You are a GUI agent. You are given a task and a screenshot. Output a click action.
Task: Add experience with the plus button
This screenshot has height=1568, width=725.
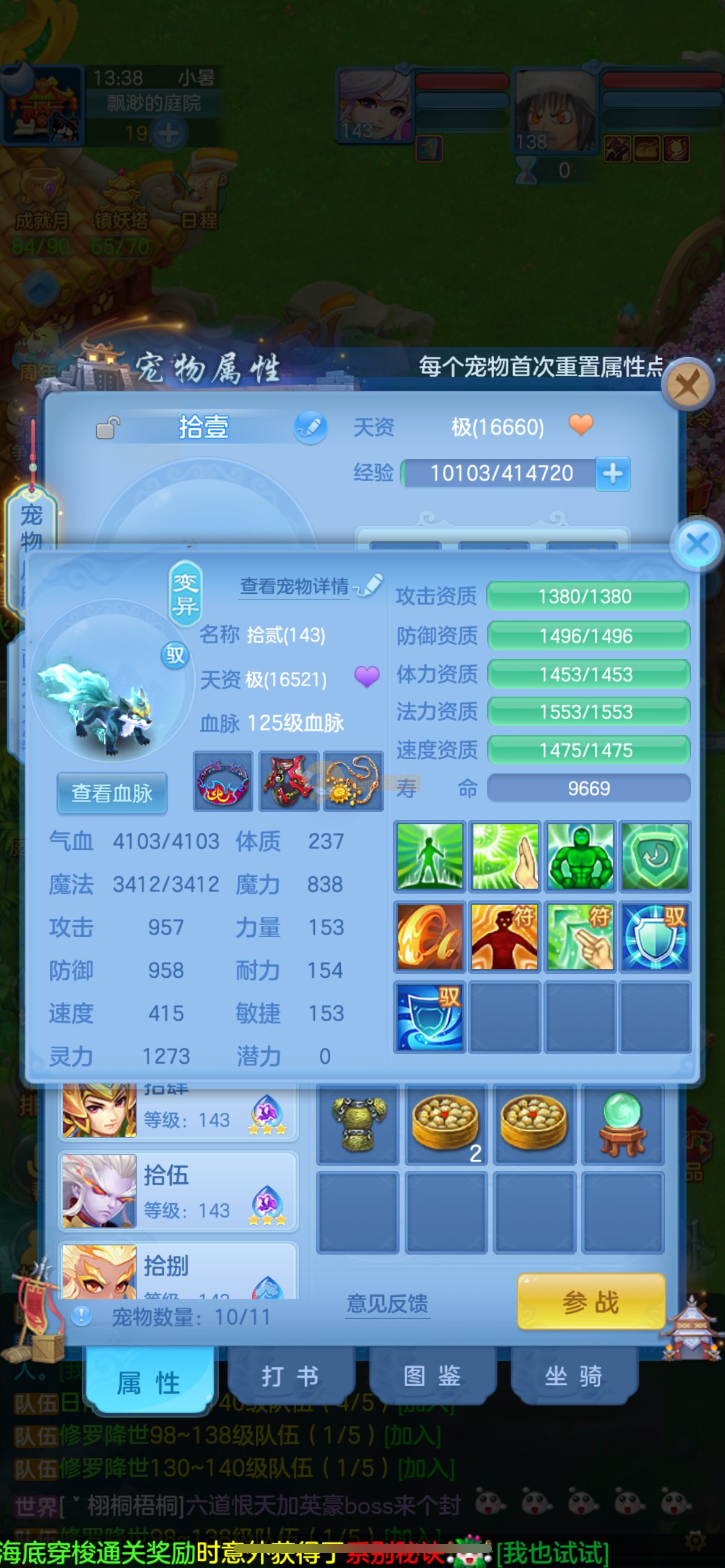point(612,474)
